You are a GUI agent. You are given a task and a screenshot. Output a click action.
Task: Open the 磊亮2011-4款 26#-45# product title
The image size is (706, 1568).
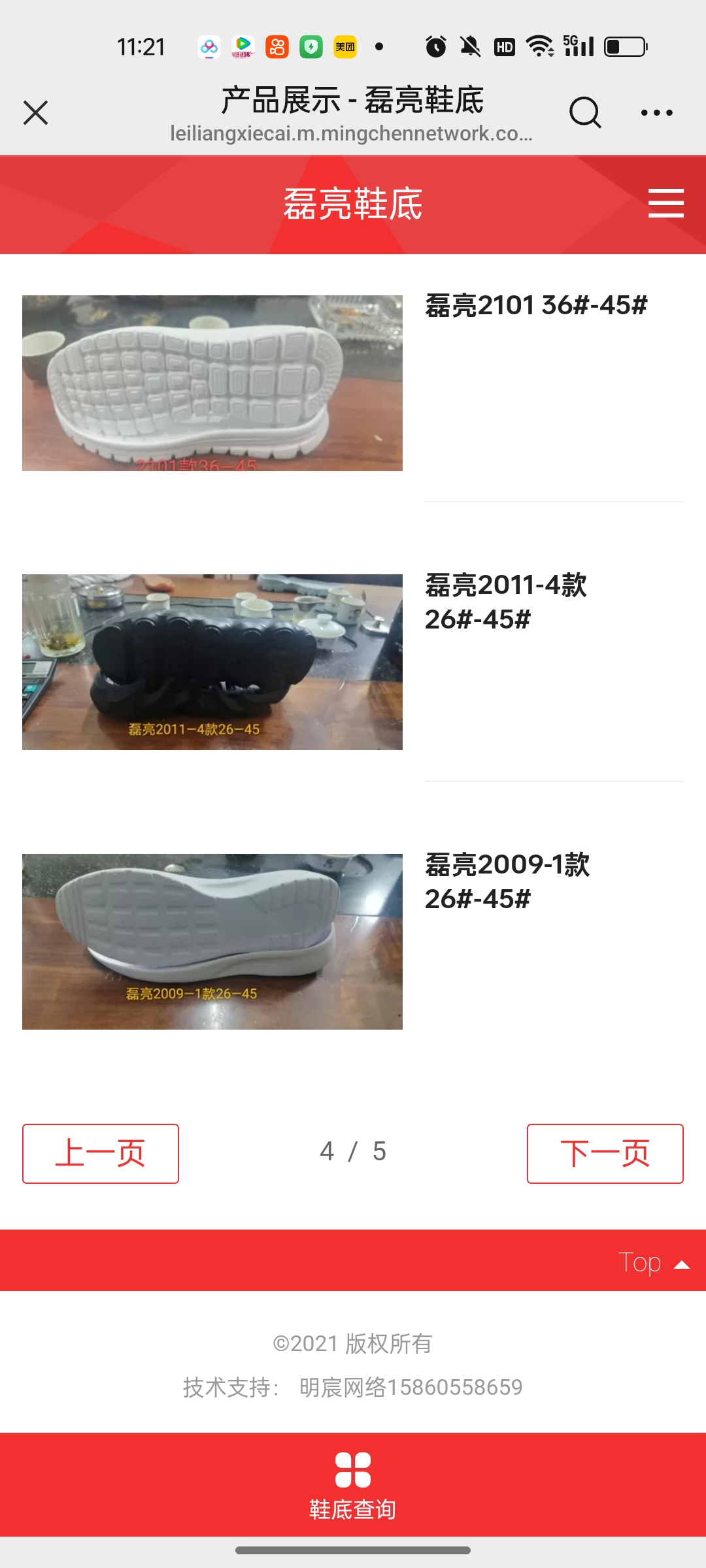tap(506, 602)
